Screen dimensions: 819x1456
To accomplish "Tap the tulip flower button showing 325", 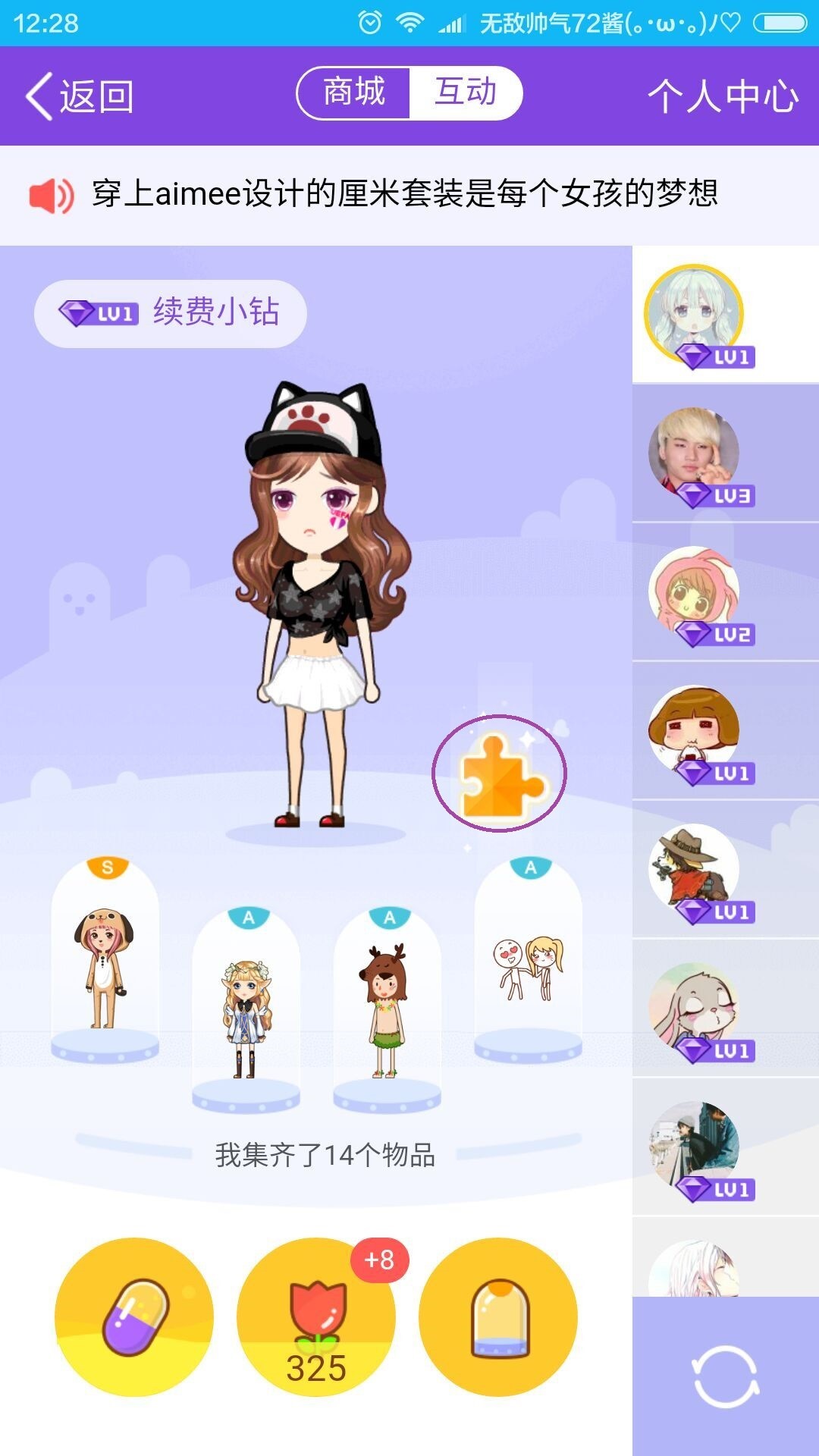I will click(x=316, y=1317).
